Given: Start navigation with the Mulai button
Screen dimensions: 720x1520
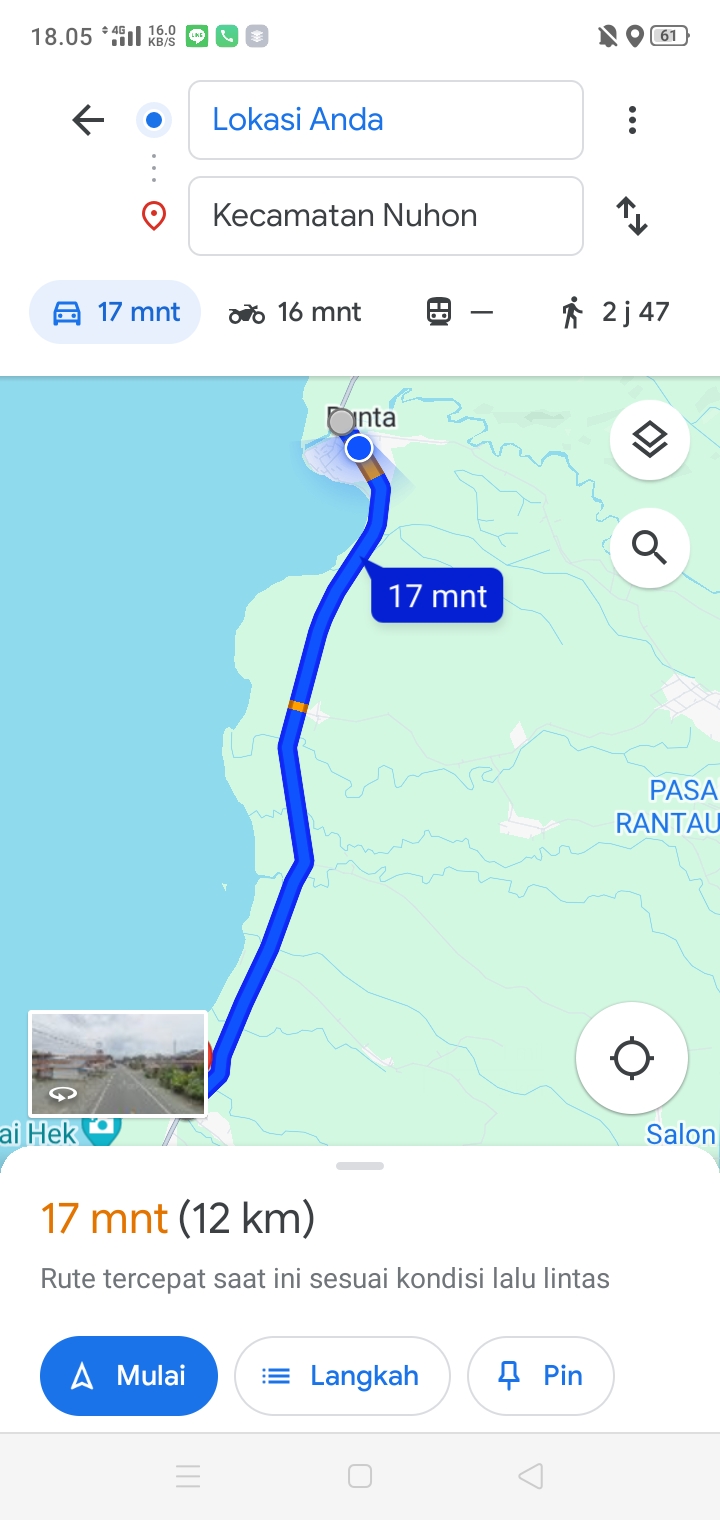Looking at the screenshot, I should [x=129, y=1376].
